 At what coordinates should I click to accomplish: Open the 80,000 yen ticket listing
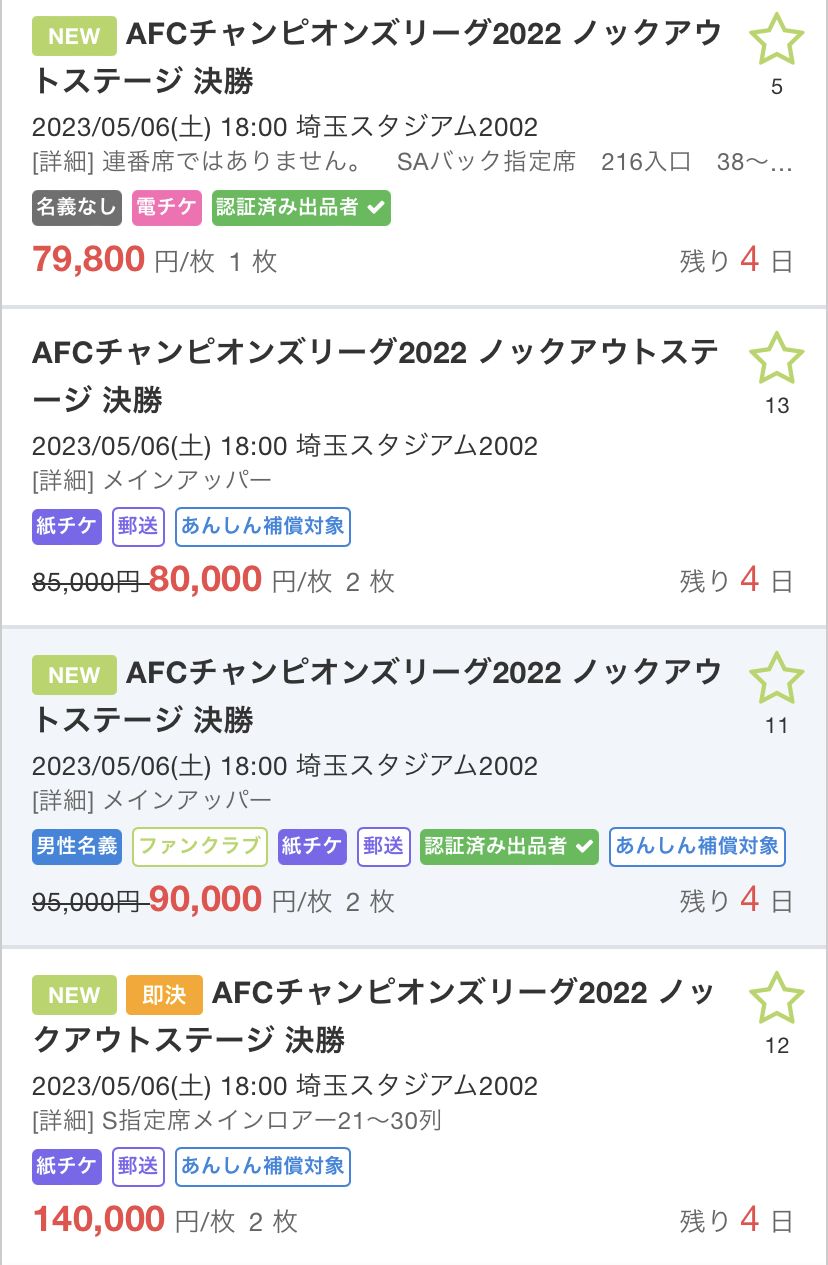[x=375, y=376]
